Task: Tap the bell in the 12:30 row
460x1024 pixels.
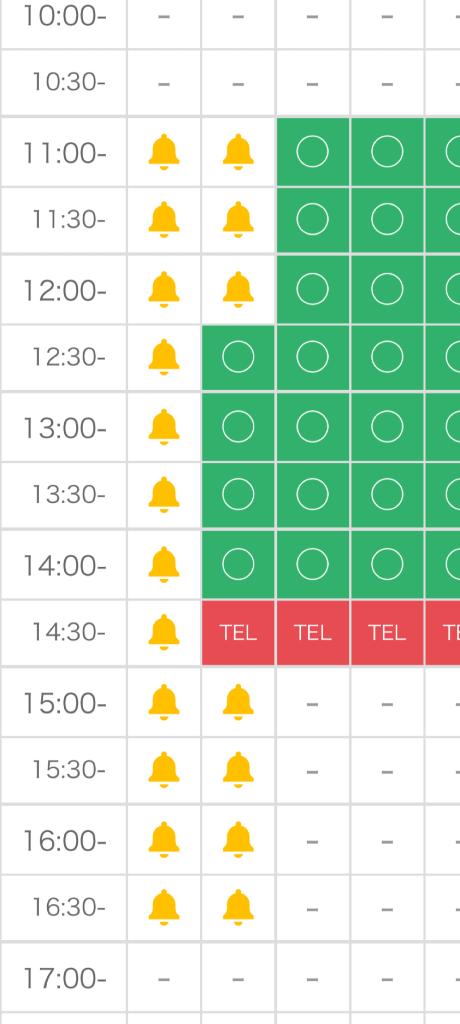Action: [163, 358]
